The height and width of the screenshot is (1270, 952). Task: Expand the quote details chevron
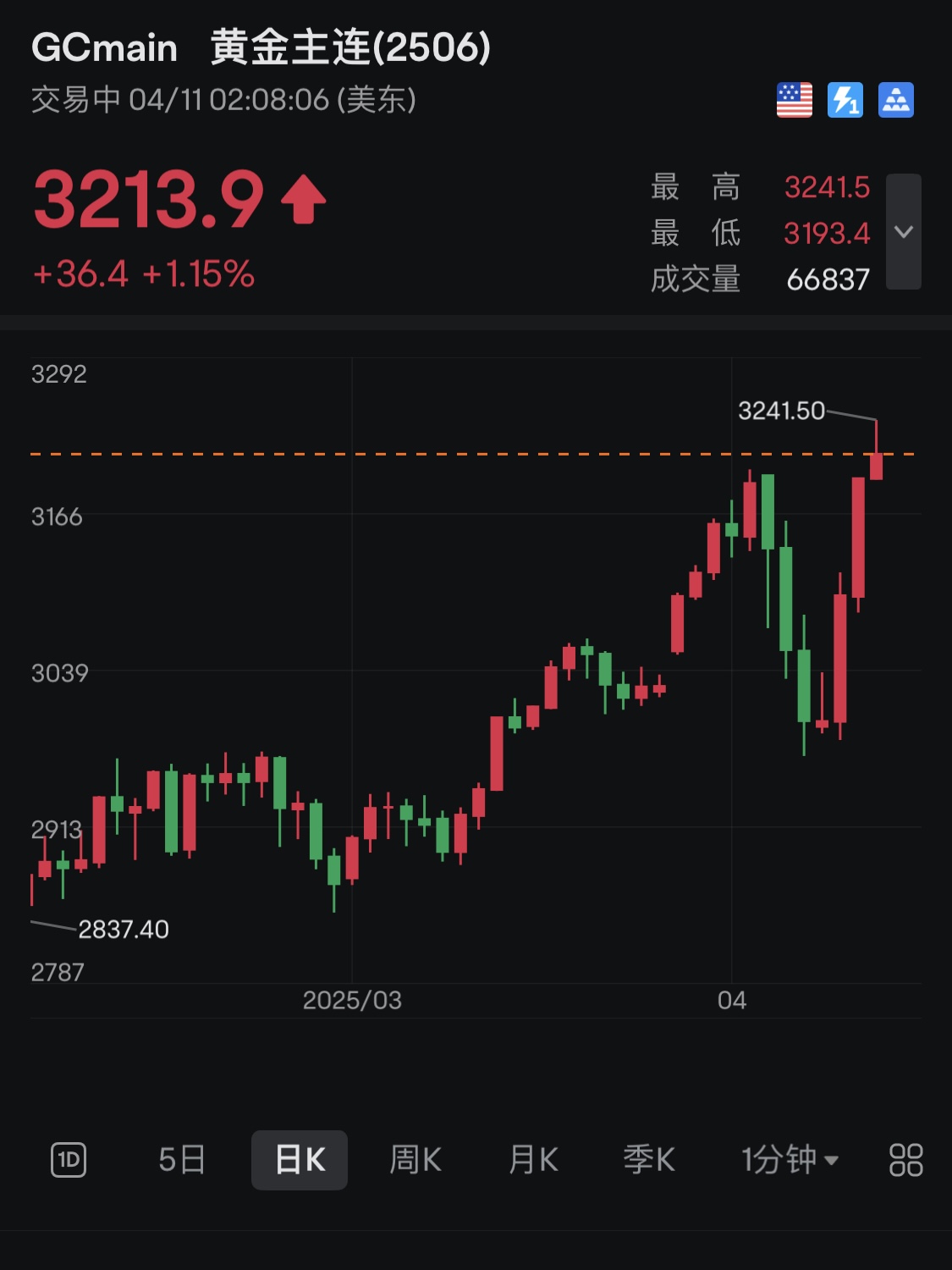pyautogui.click(x=903, y=232)
